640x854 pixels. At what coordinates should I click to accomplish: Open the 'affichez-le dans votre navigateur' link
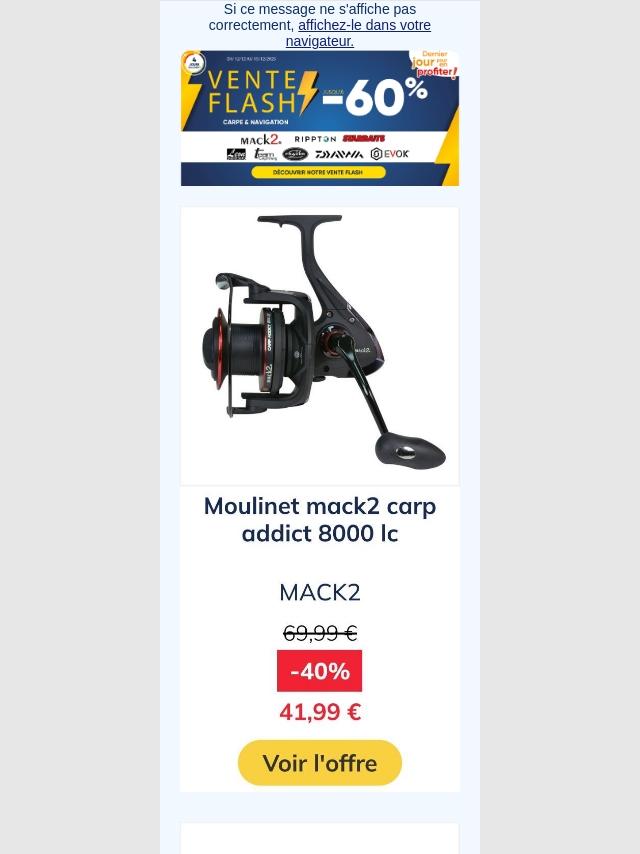[364, 26]
